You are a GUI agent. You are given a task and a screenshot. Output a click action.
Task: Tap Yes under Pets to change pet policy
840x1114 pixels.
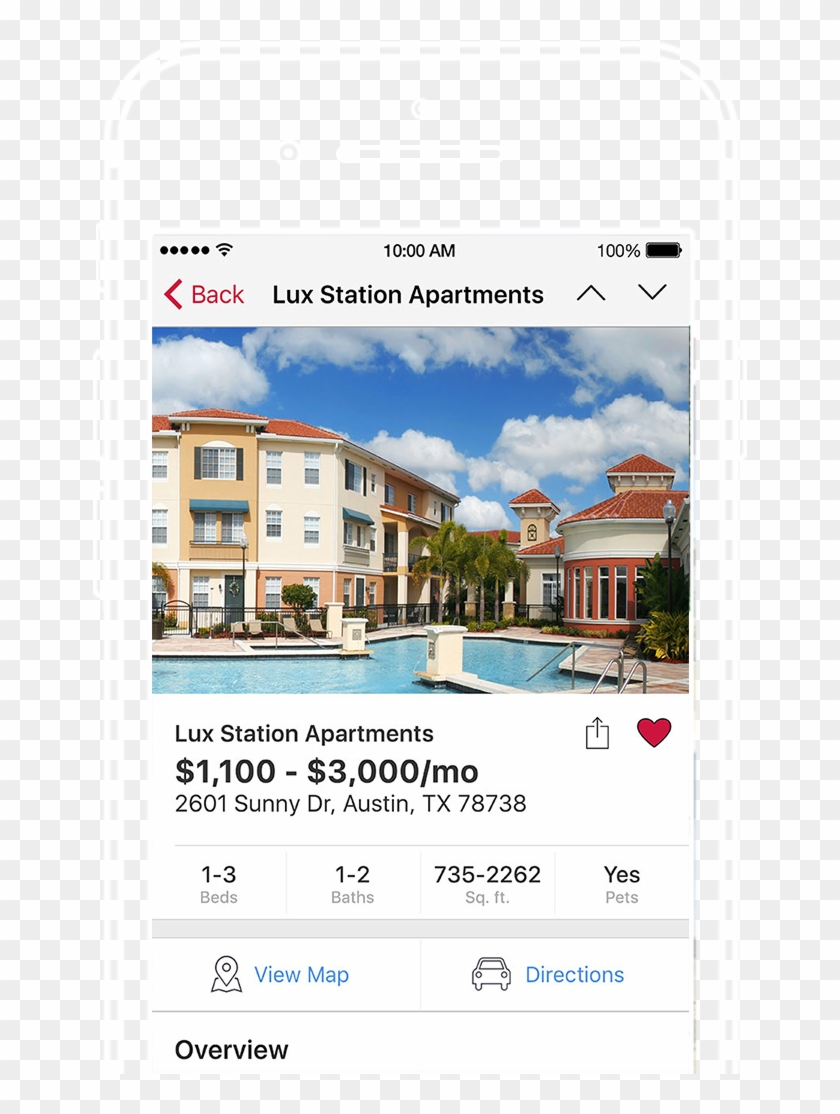coord(621,882)
